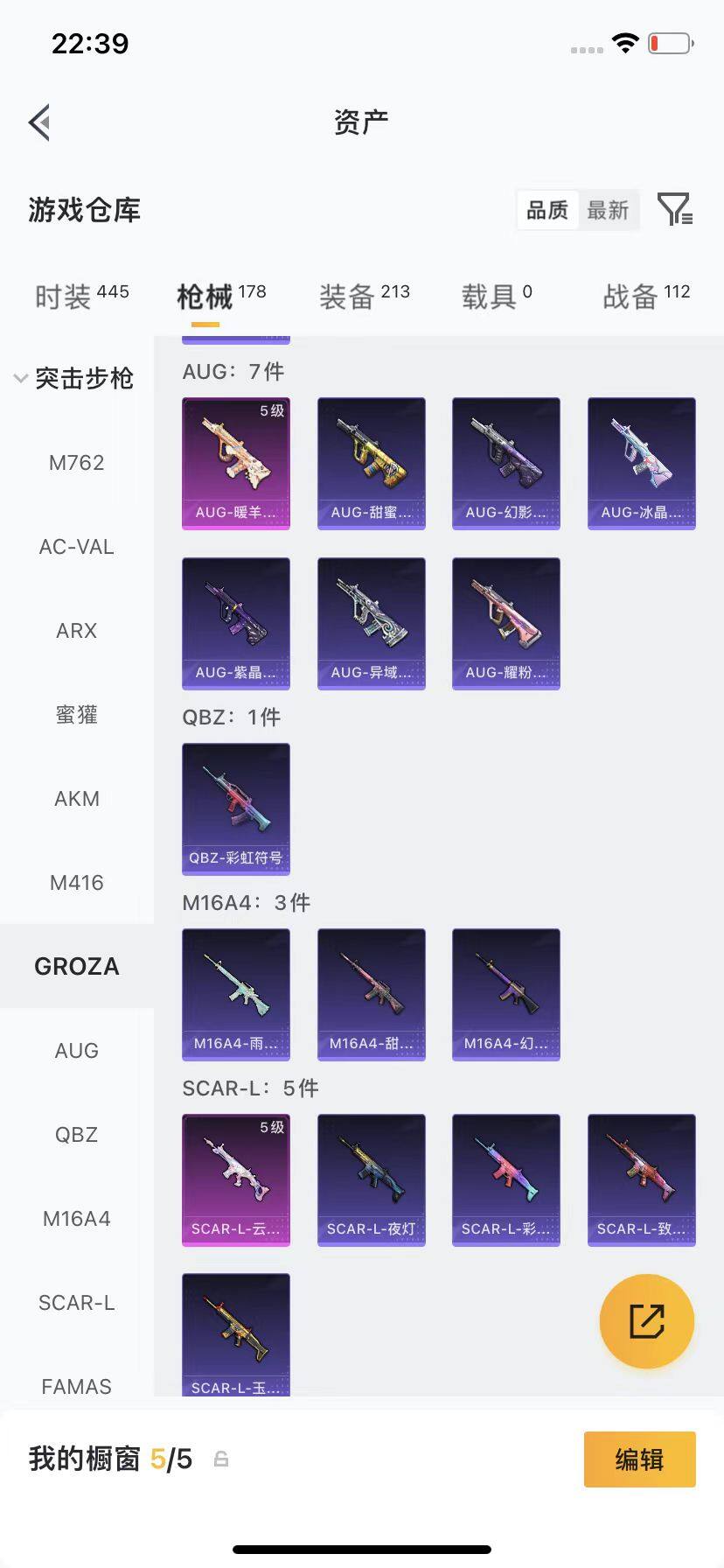The image size is (724, 1568).
Task: Switch to the 战备 tab
Action: tap(646, 297)
